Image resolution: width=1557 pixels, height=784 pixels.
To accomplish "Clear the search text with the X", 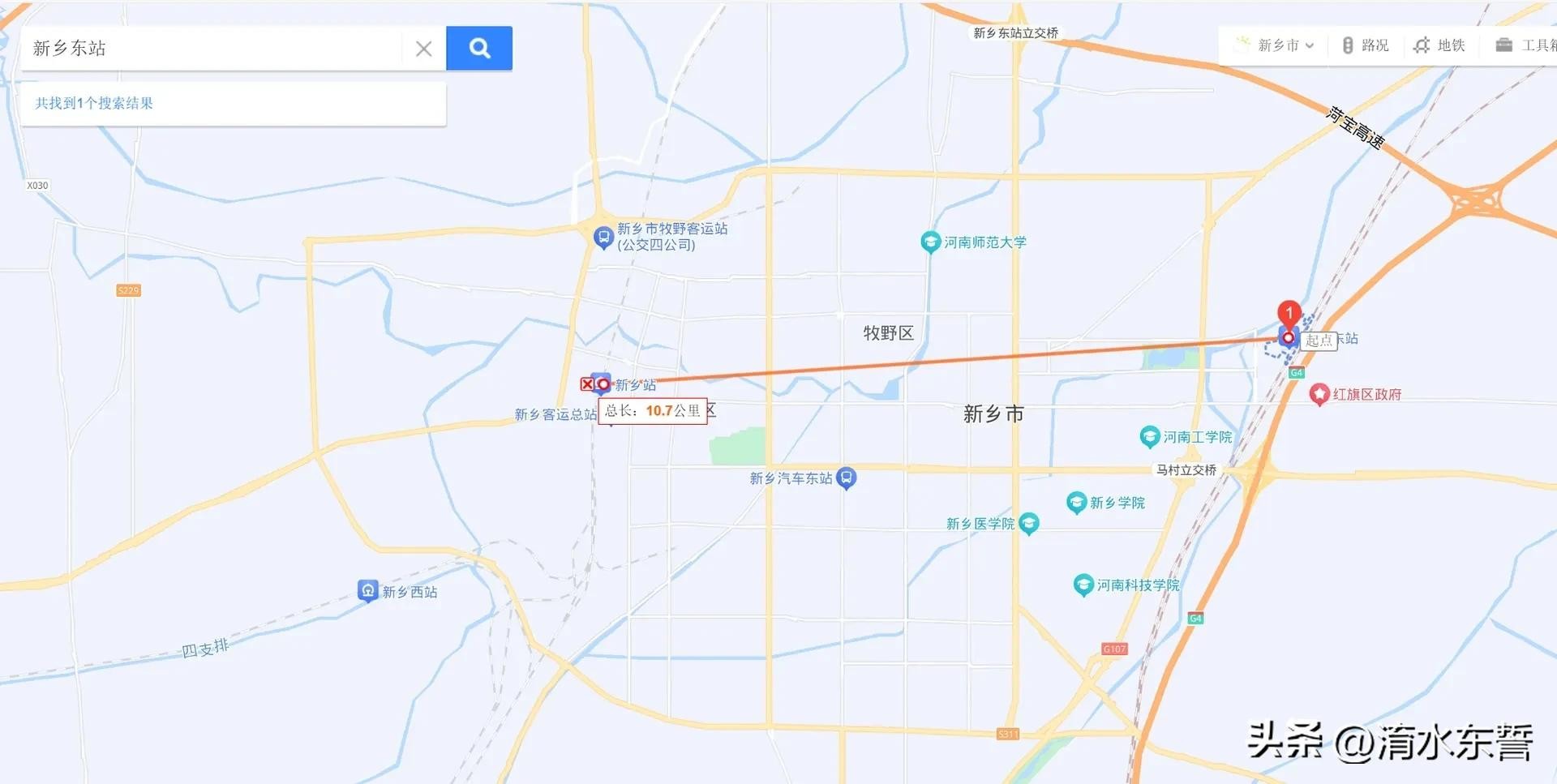I will pyautogui.click(x=423, y=49).
